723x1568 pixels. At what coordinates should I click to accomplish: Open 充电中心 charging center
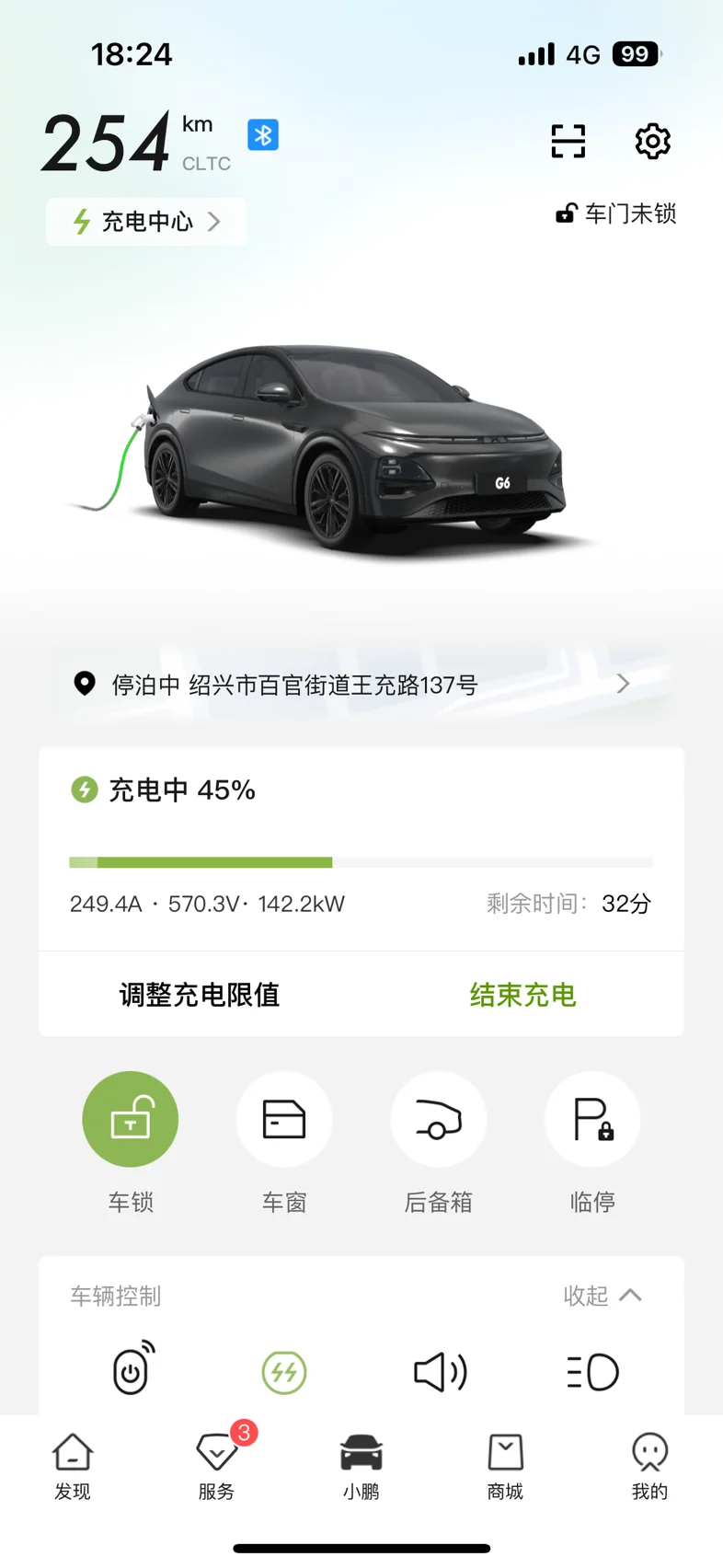click(147, 222)
